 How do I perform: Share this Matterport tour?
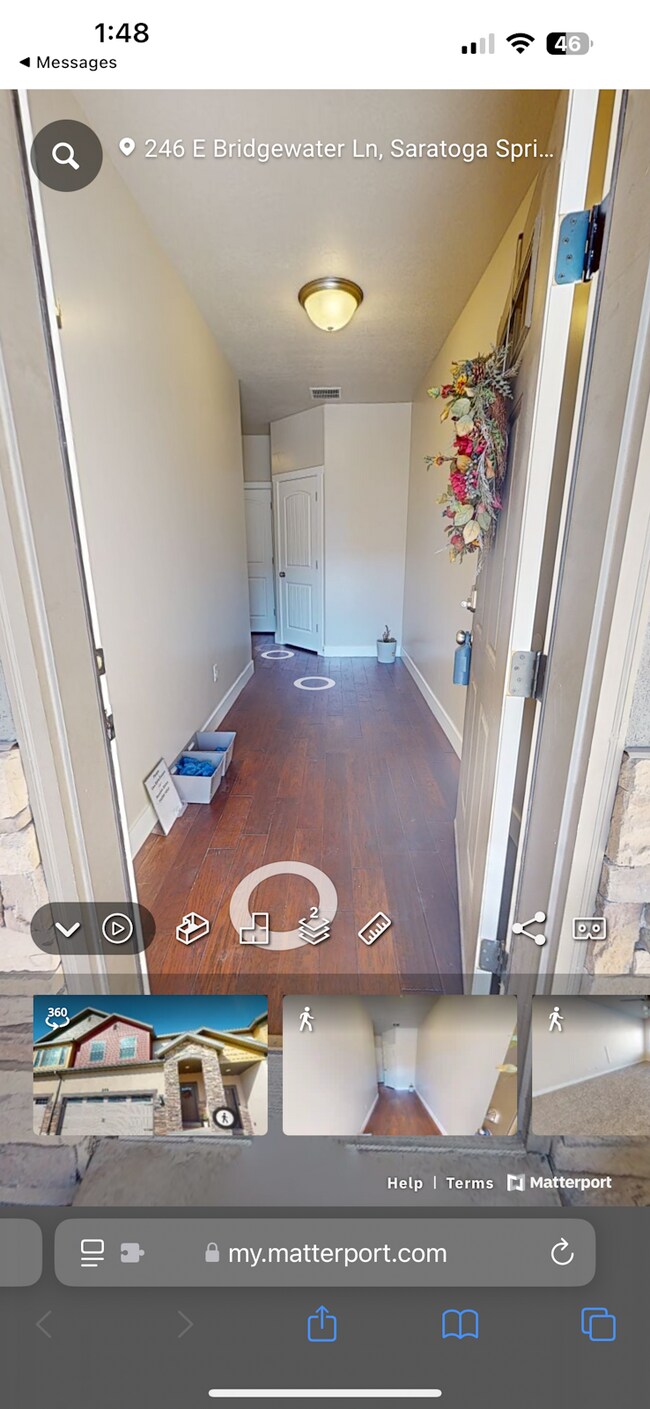(x=529, y=929)
